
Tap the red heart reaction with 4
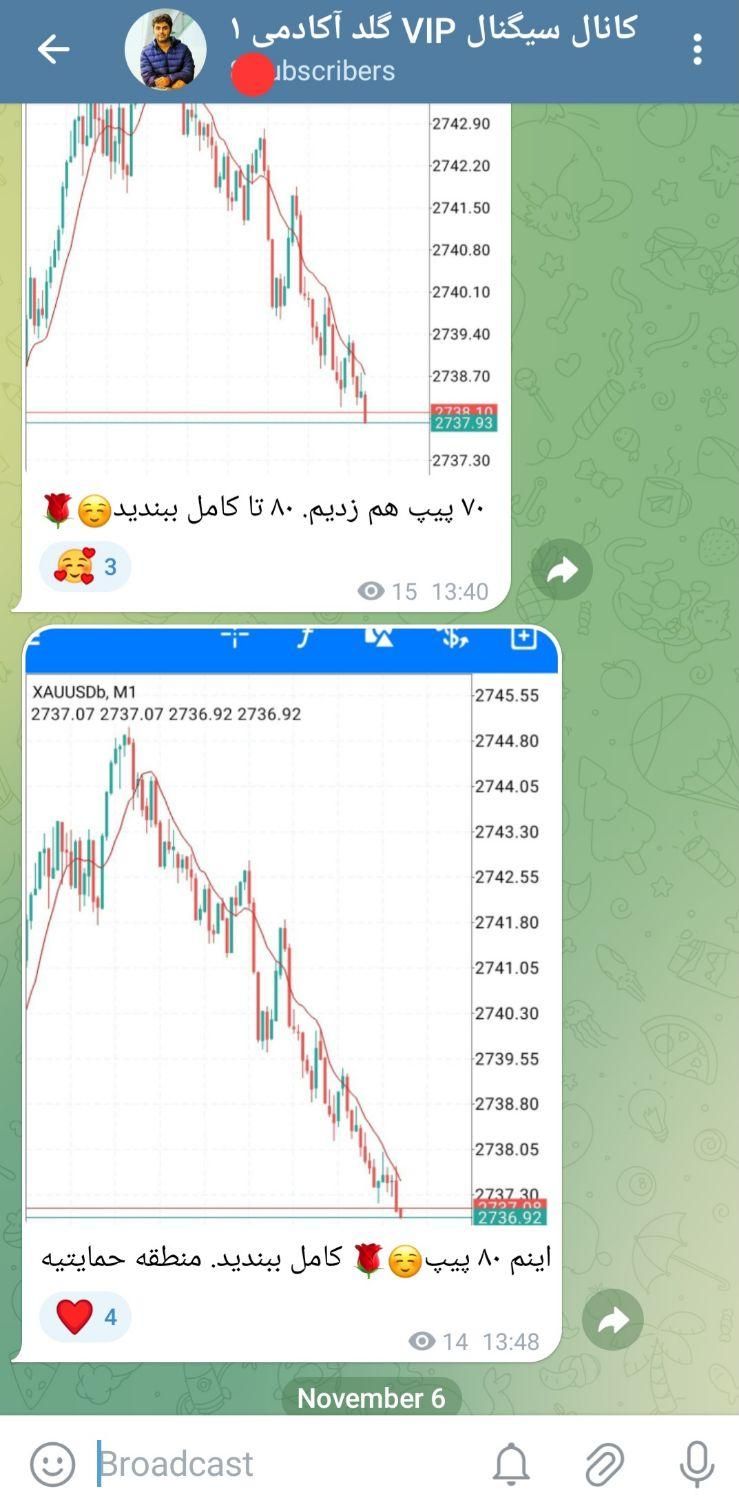(86, 1317)
